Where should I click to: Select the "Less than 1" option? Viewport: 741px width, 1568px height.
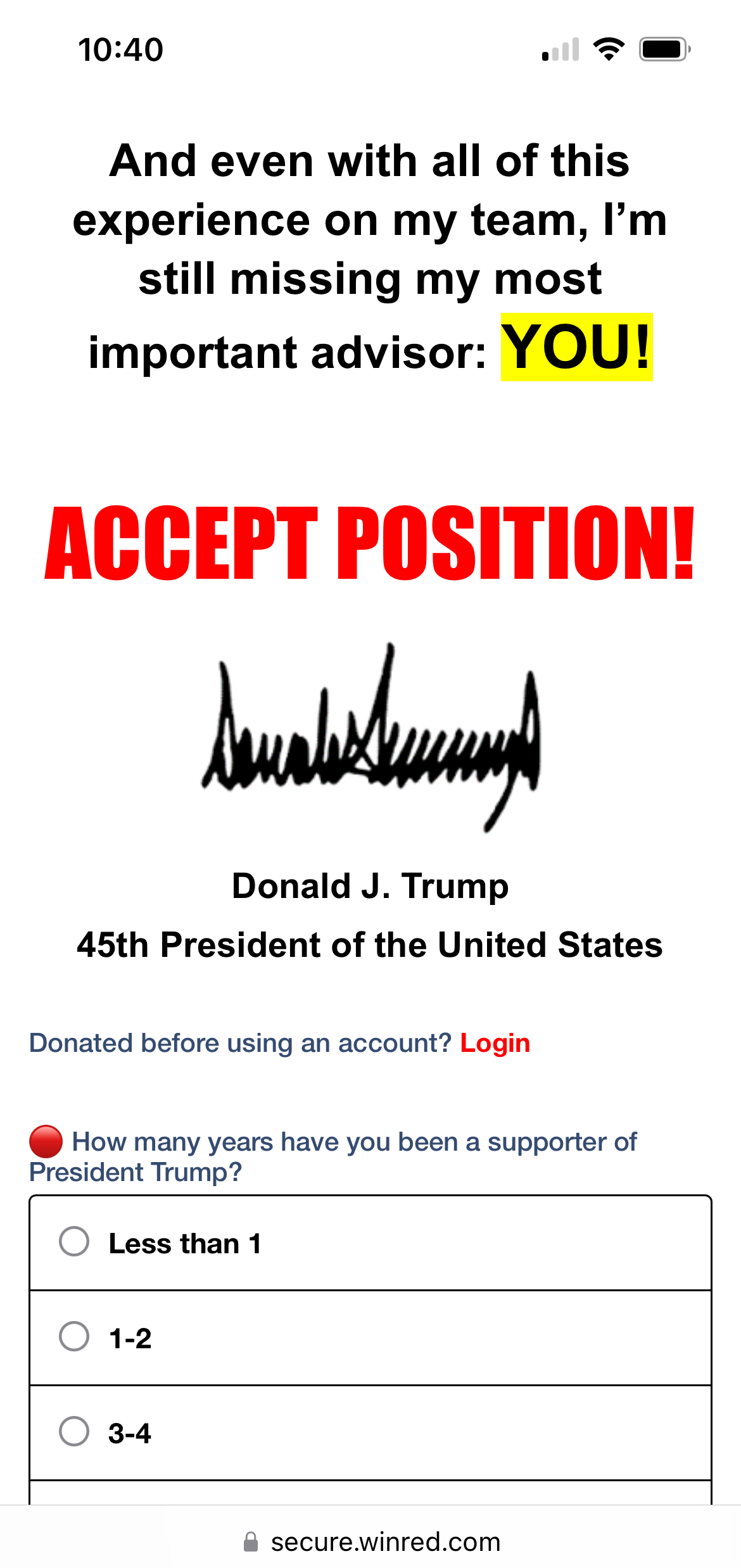click(x=370, y=1243)
